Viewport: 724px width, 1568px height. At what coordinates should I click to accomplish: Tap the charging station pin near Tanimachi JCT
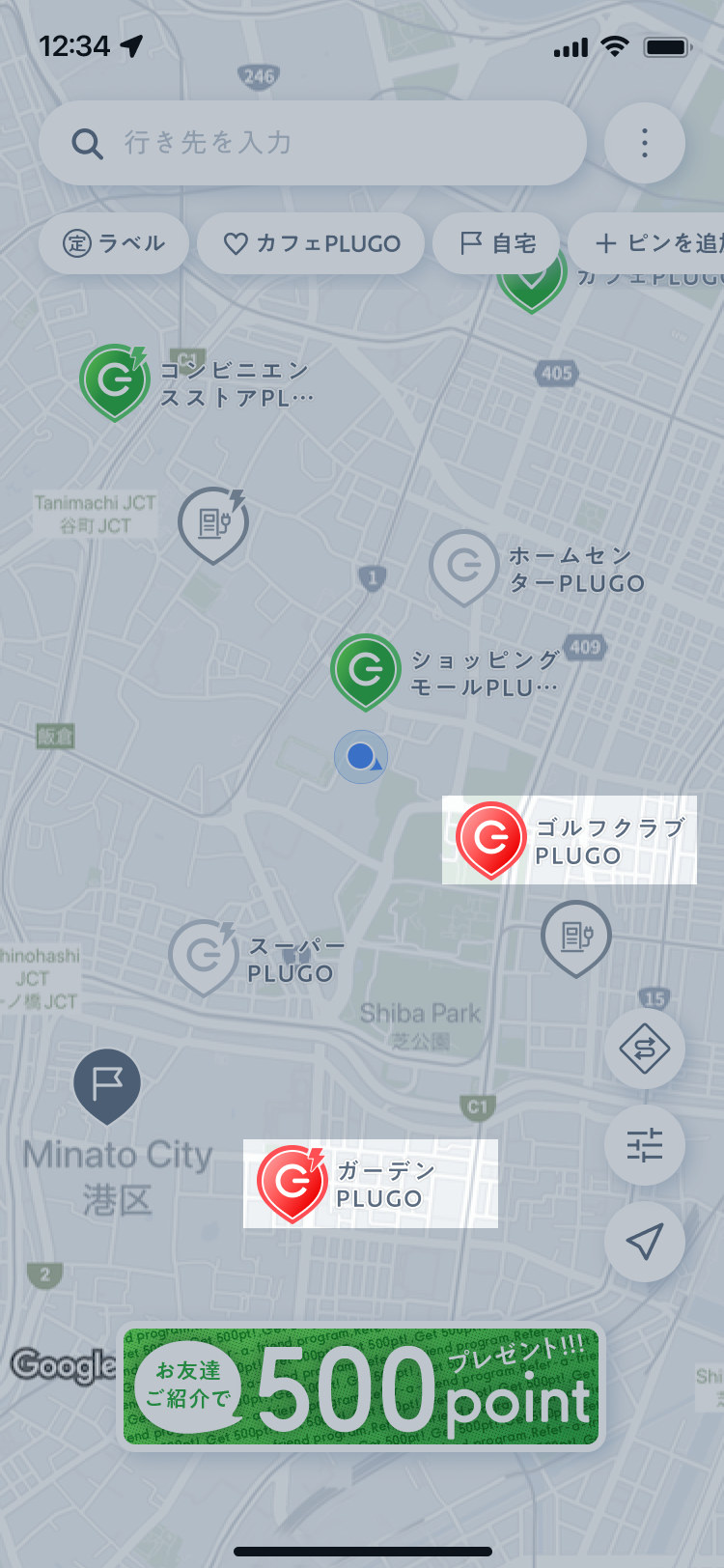(213, 523)
